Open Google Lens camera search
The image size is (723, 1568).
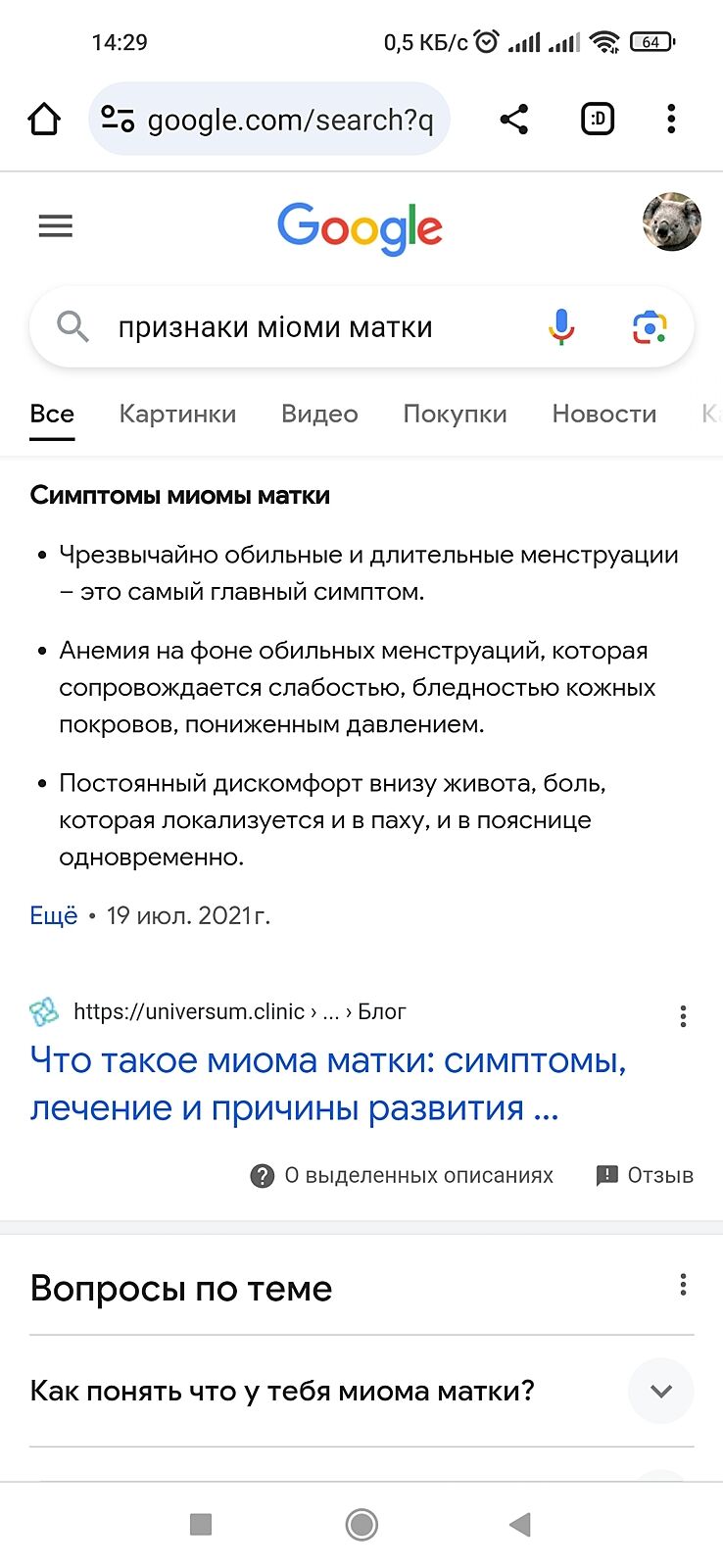649,327
